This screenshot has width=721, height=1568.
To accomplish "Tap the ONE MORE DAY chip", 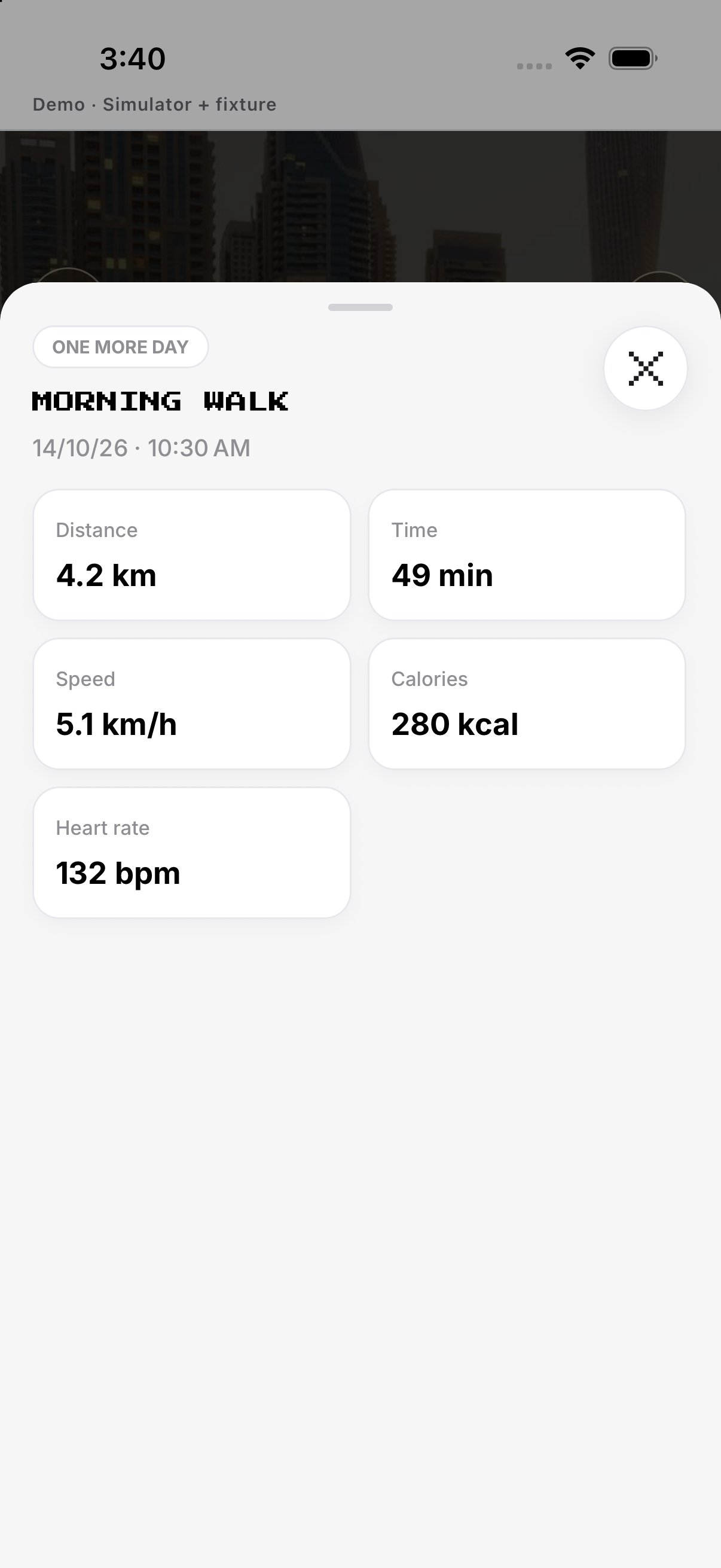I will (x=121, y=347).
